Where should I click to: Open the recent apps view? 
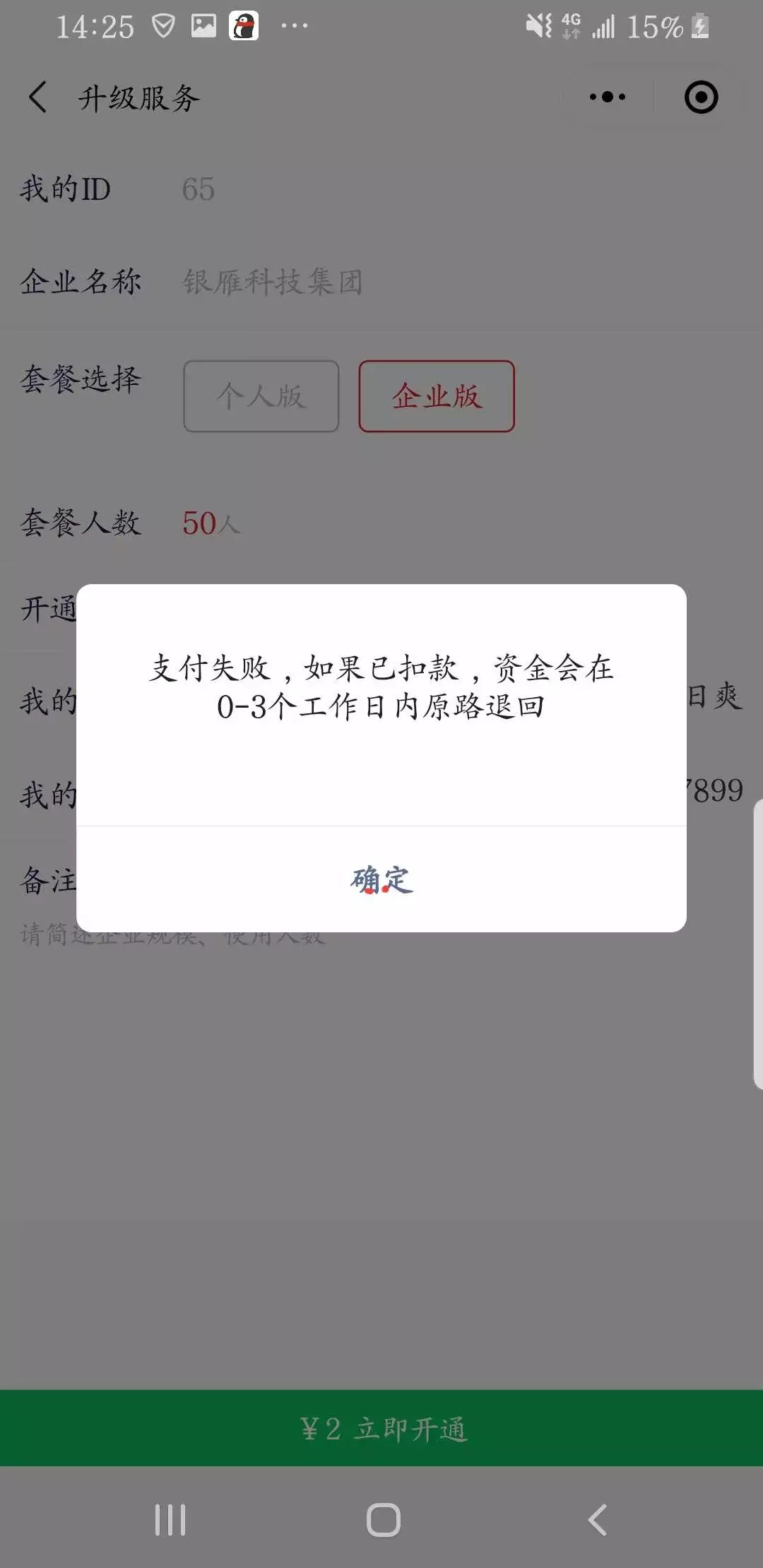point(170,1519)
